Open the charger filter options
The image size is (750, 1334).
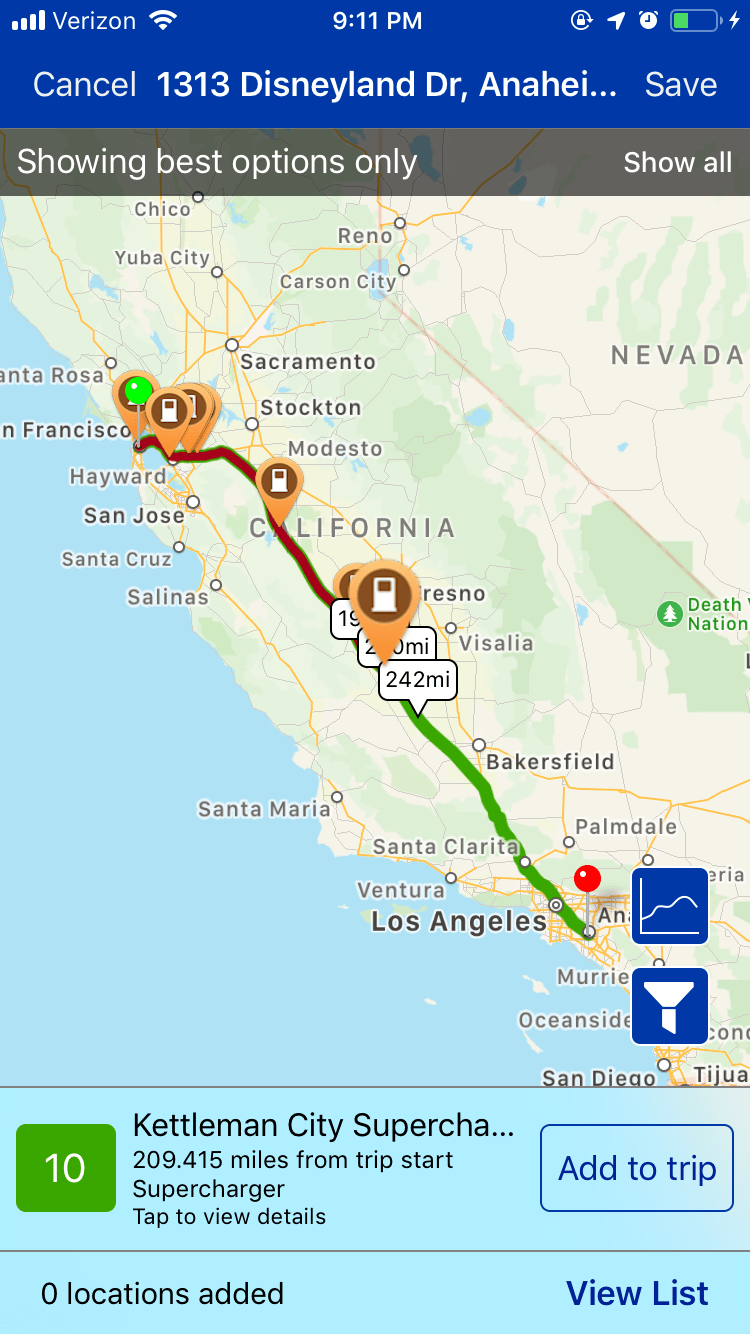coord(669,1006)
